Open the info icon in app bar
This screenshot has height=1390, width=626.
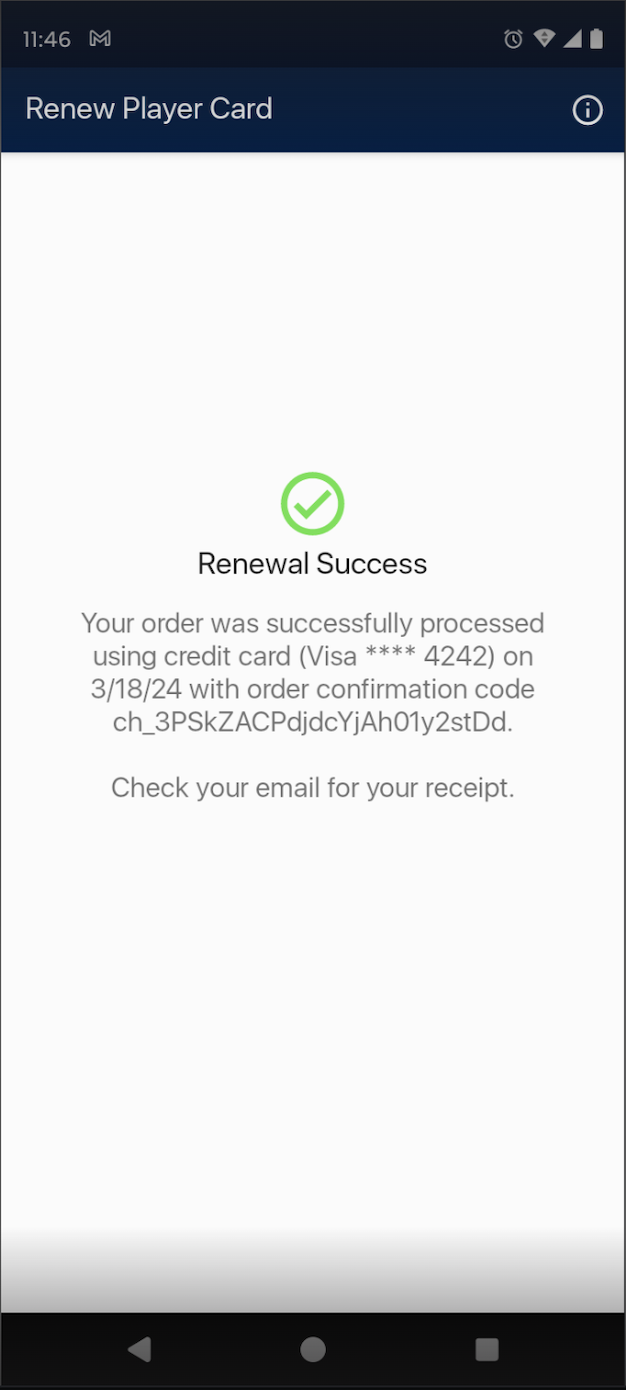point(587,110)
